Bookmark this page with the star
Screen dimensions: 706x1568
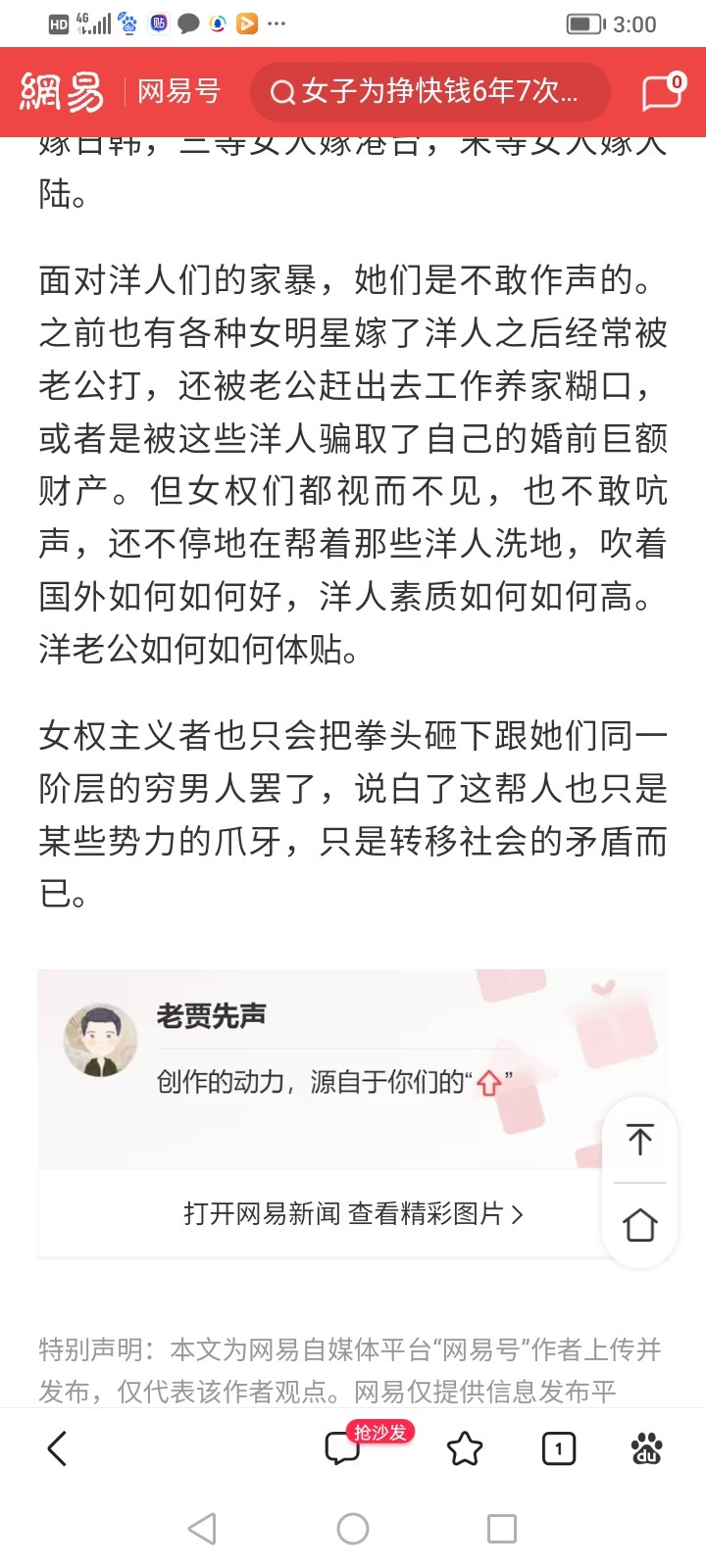coord(465,1448)
